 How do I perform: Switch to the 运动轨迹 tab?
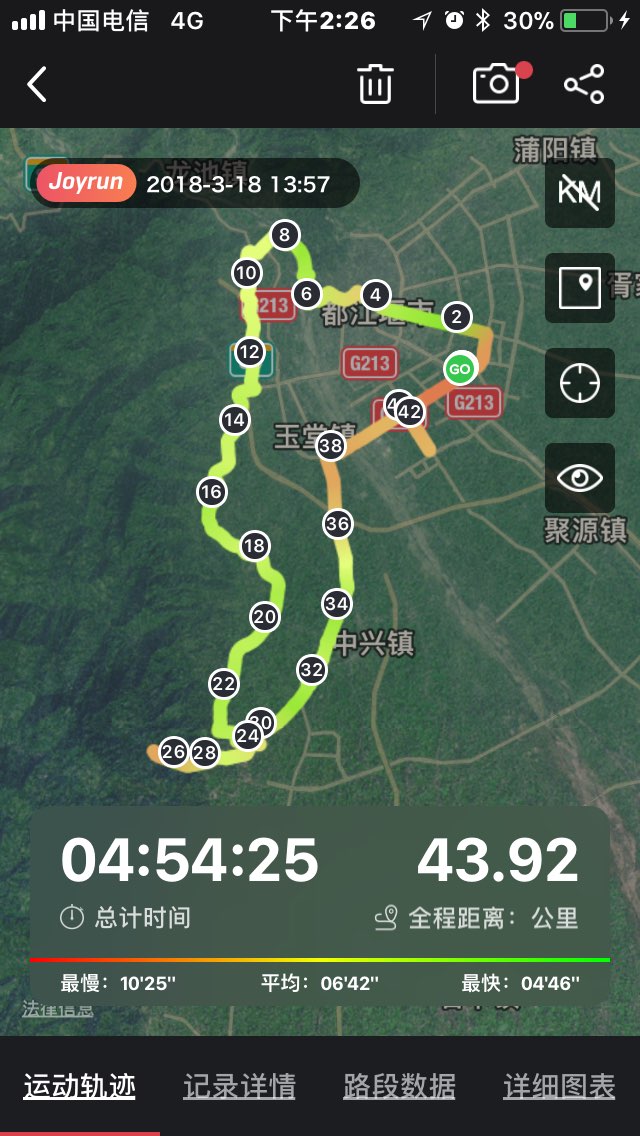point(79,1086)
